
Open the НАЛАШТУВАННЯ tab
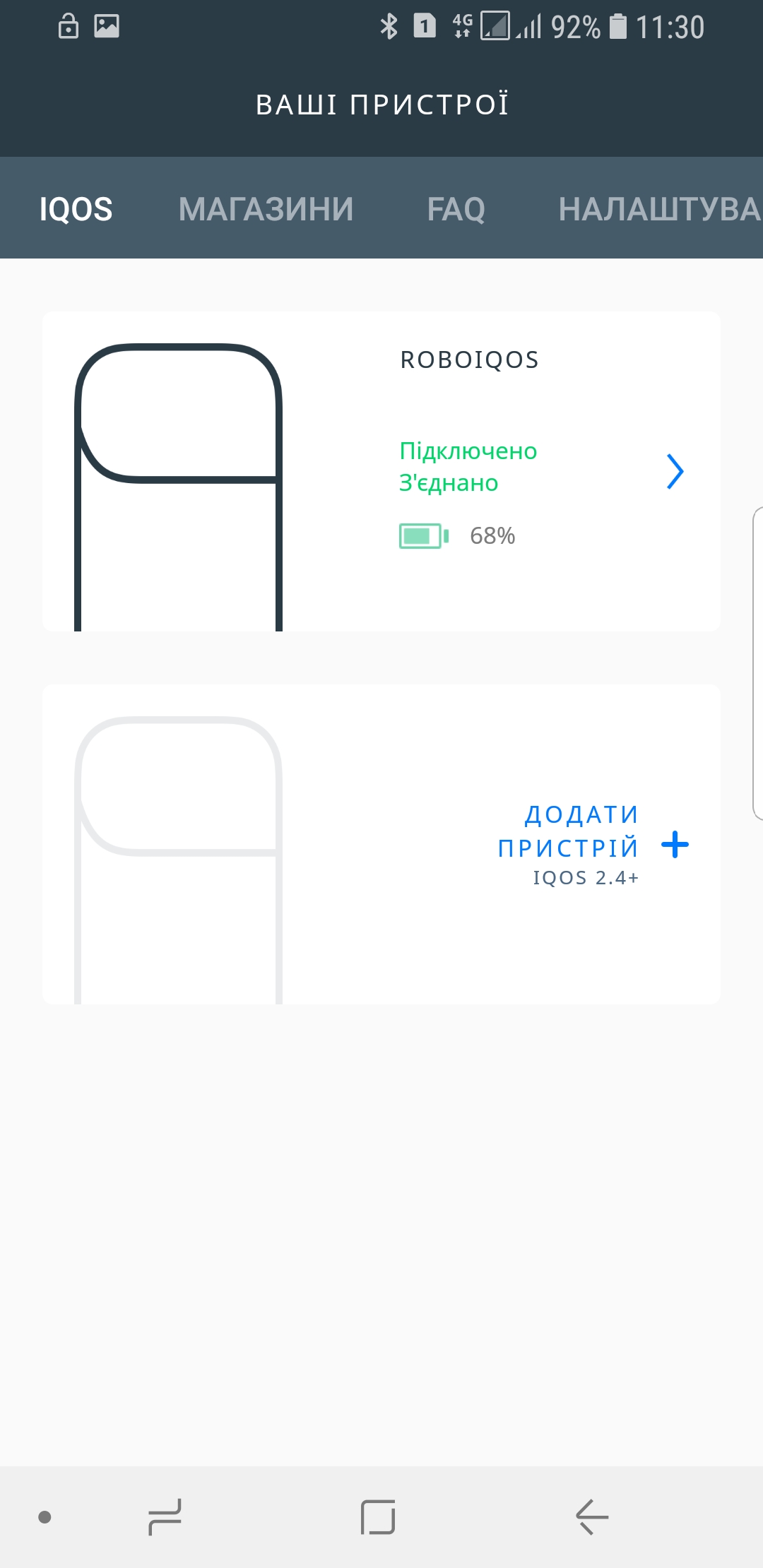click(658, 209)
